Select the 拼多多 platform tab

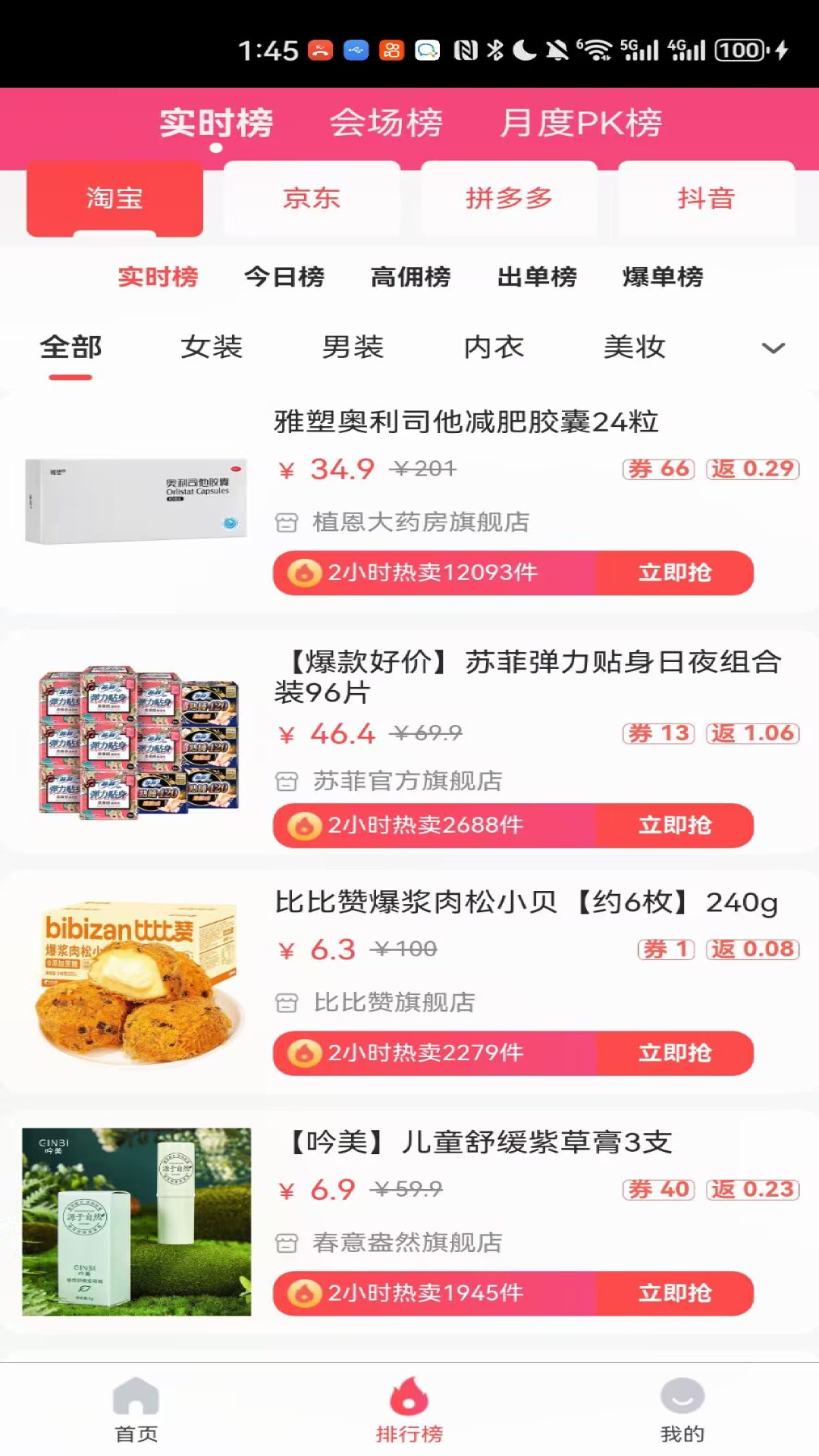509,199
